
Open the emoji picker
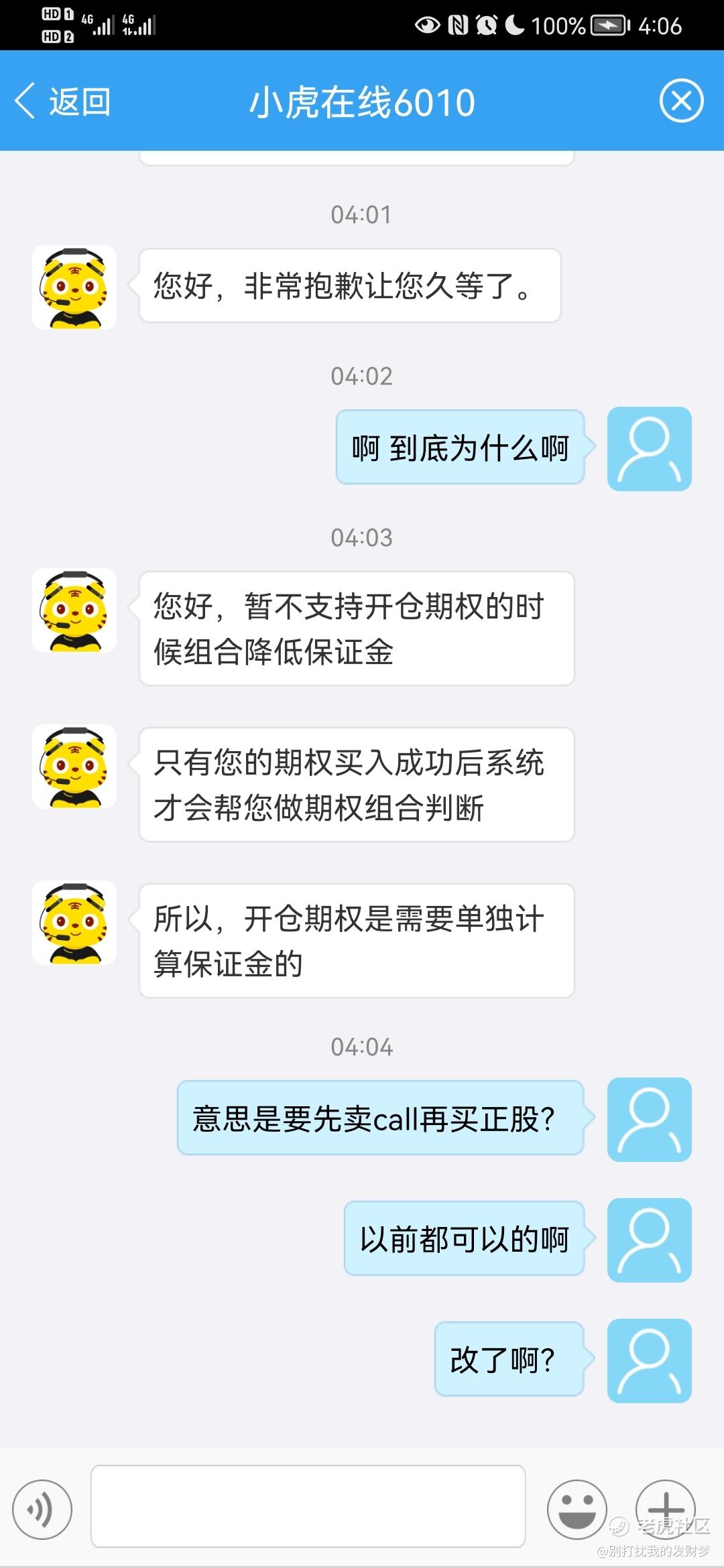pyautogui.click(x=577, y=1509)
